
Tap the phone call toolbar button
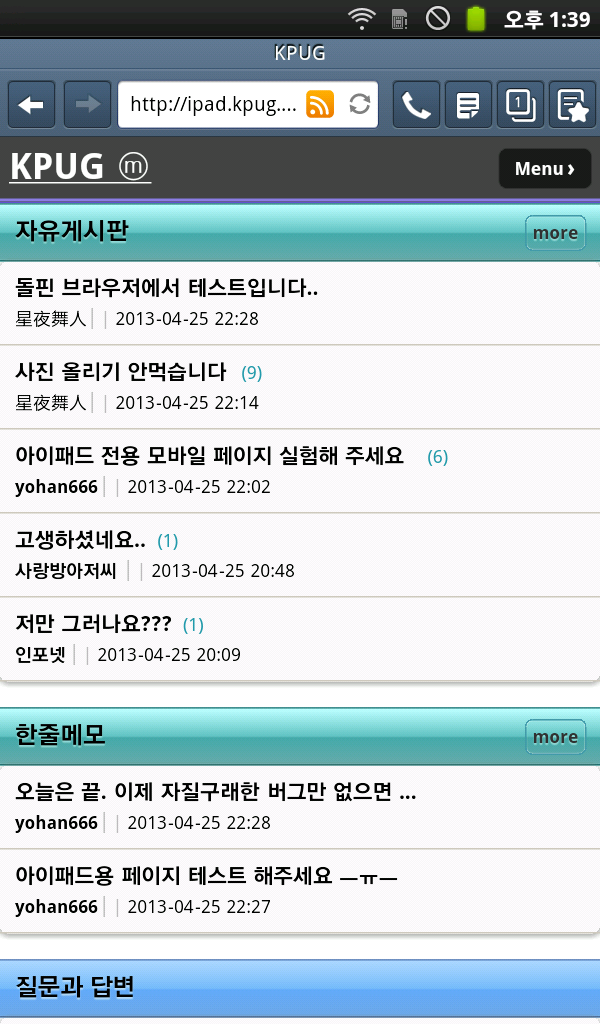coord(417,105)
